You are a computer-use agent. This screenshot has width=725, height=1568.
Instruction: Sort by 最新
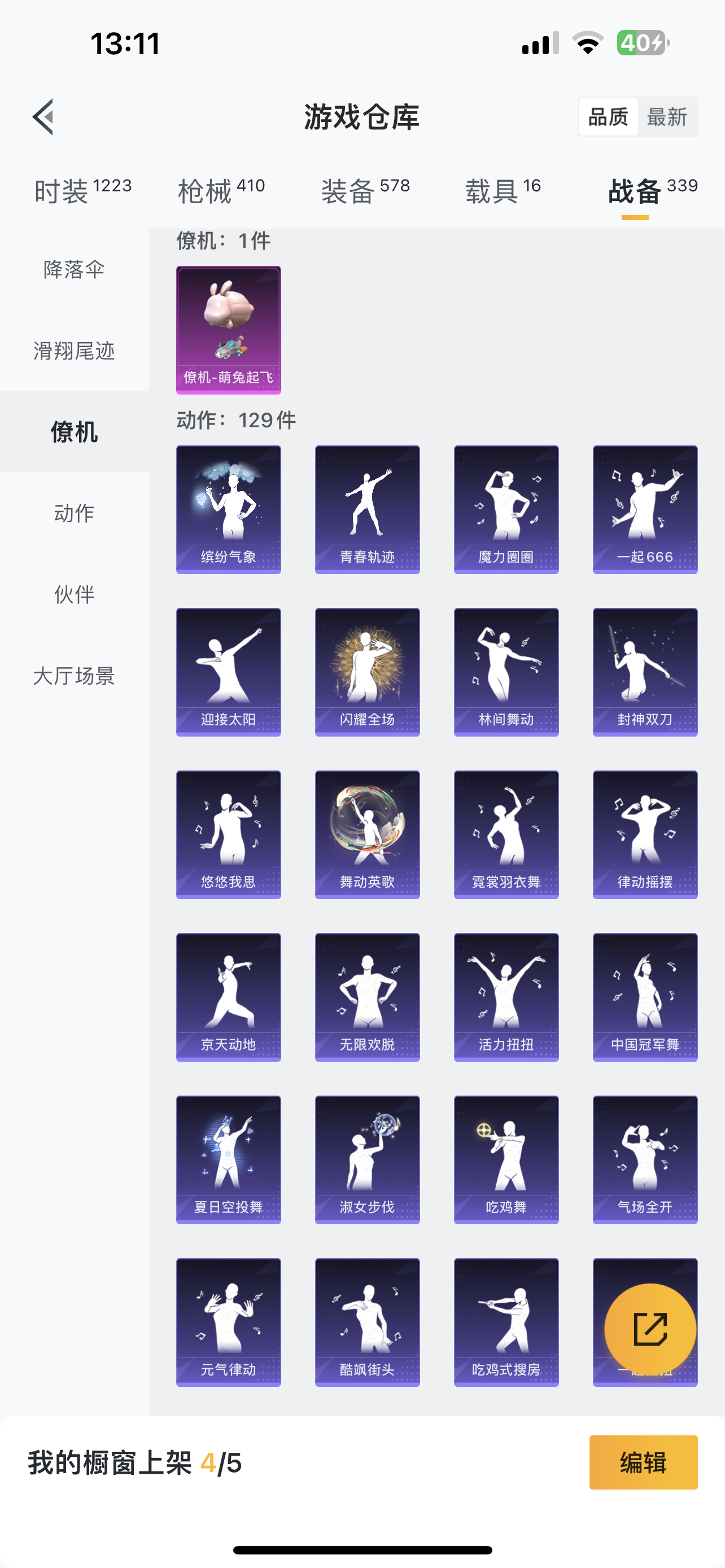[667, 116]
